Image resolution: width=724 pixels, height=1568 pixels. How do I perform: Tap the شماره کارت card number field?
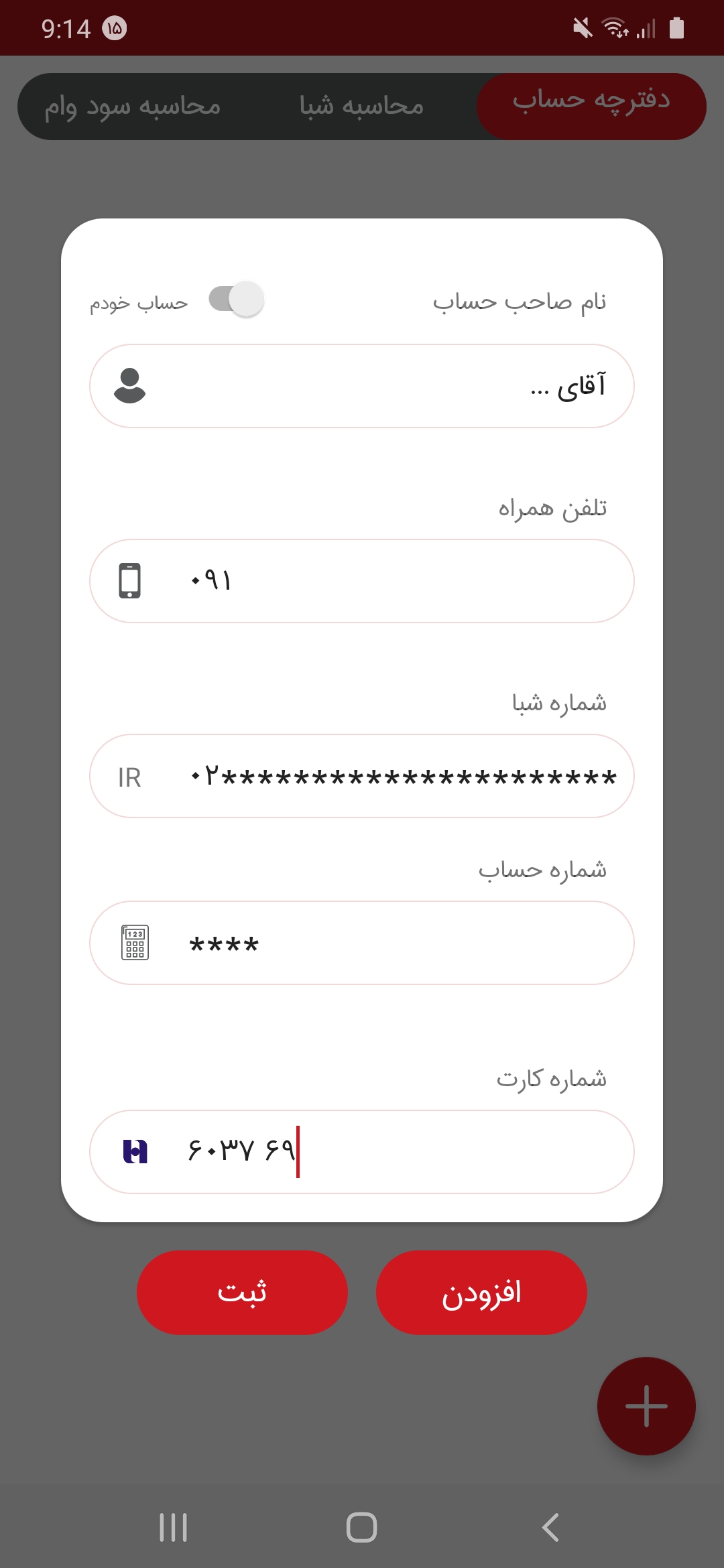point(402,1151)
